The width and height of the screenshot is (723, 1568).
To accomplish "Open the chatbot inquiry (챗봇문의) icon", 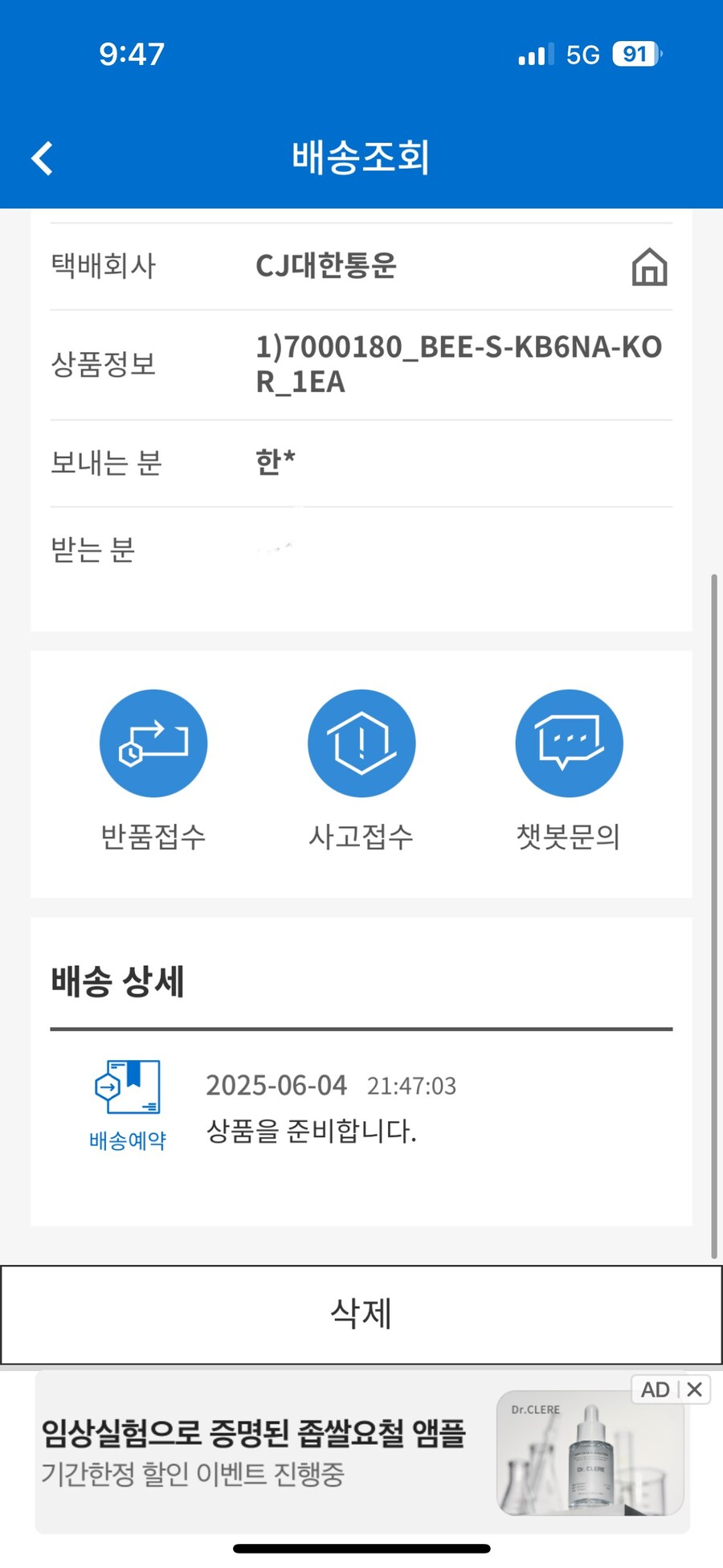I will (x=569, y=743).
